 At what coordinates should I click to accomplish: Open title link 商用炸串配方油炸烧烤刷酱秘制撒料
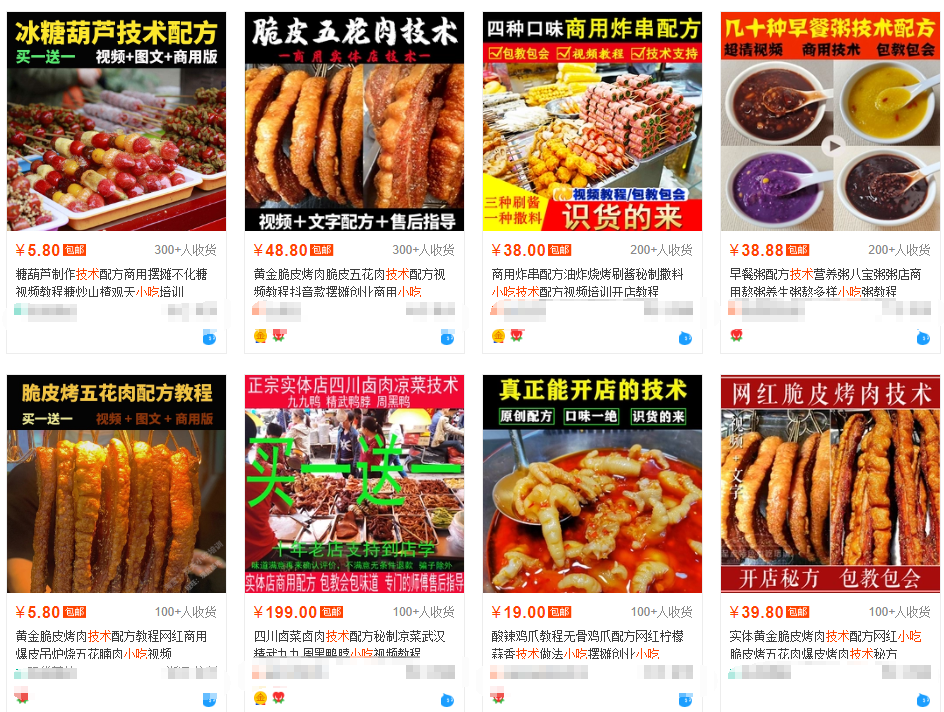[587, 274]
